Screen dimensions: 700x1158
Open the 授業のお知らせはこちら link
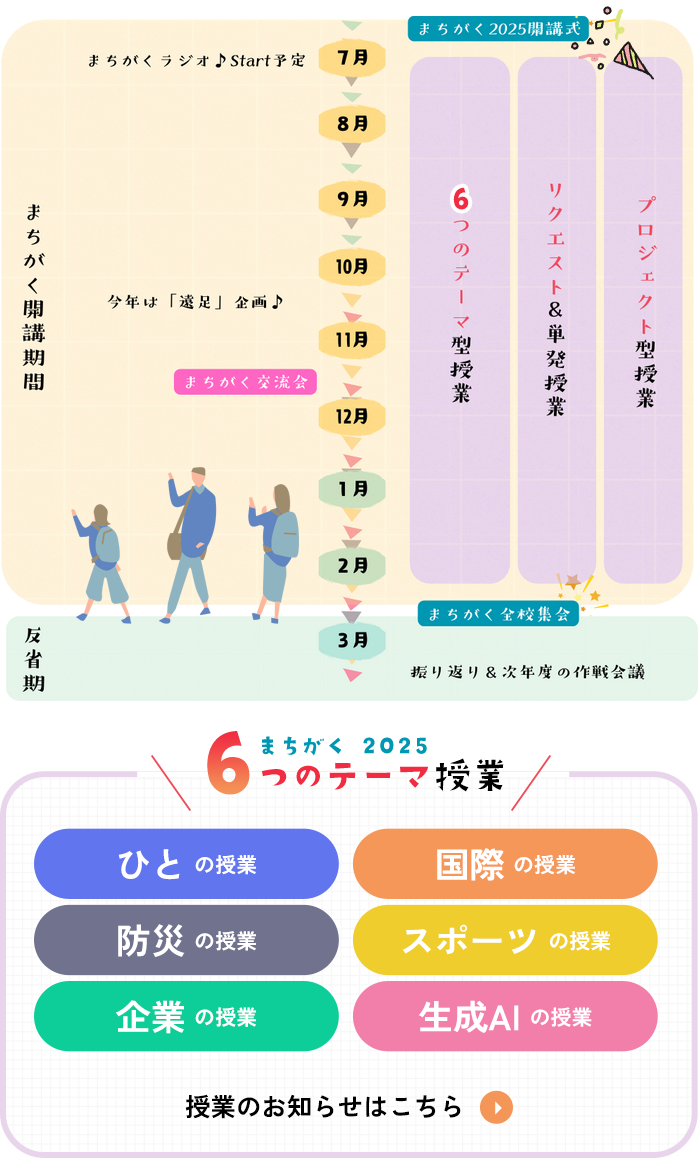[349, 1107]
